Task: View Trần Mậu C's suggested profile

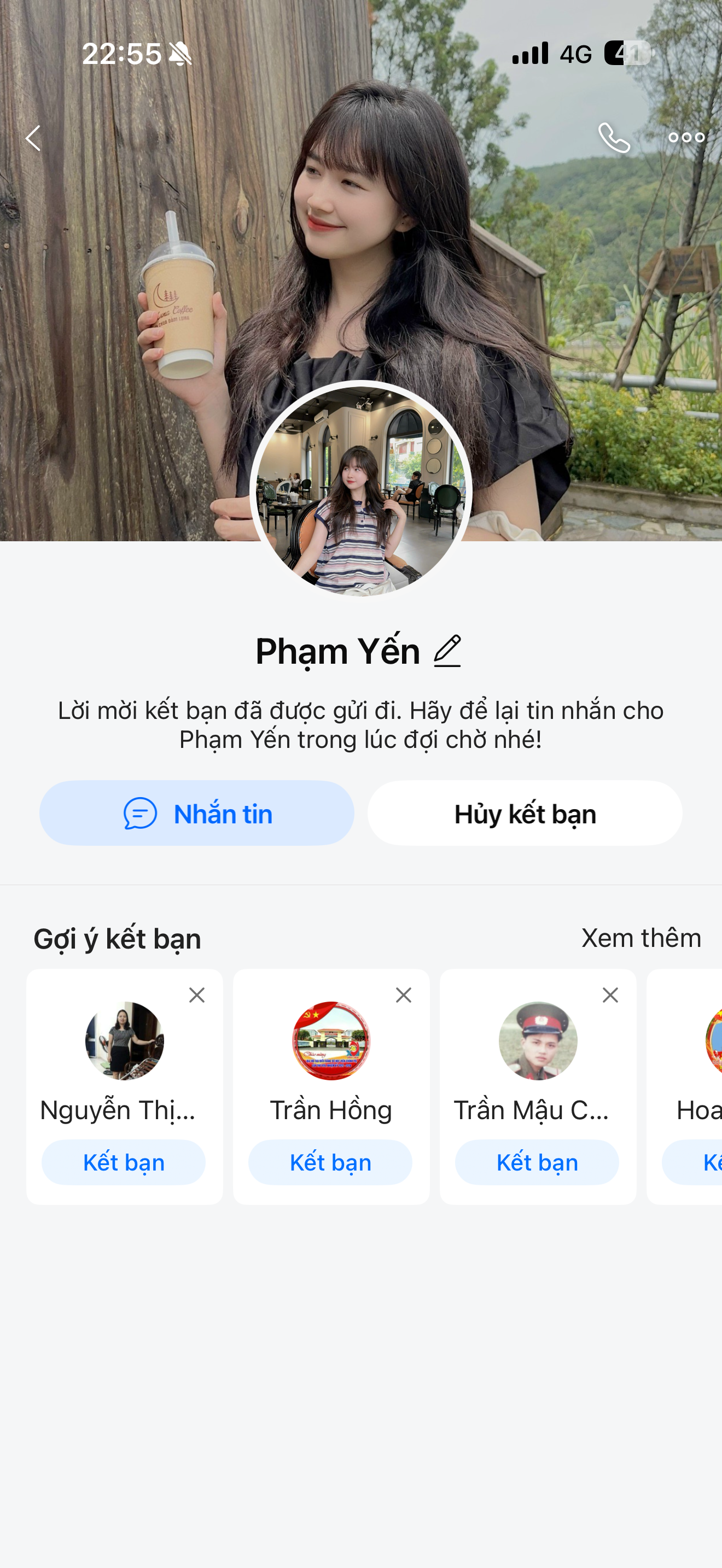Action: [538, 1041]
